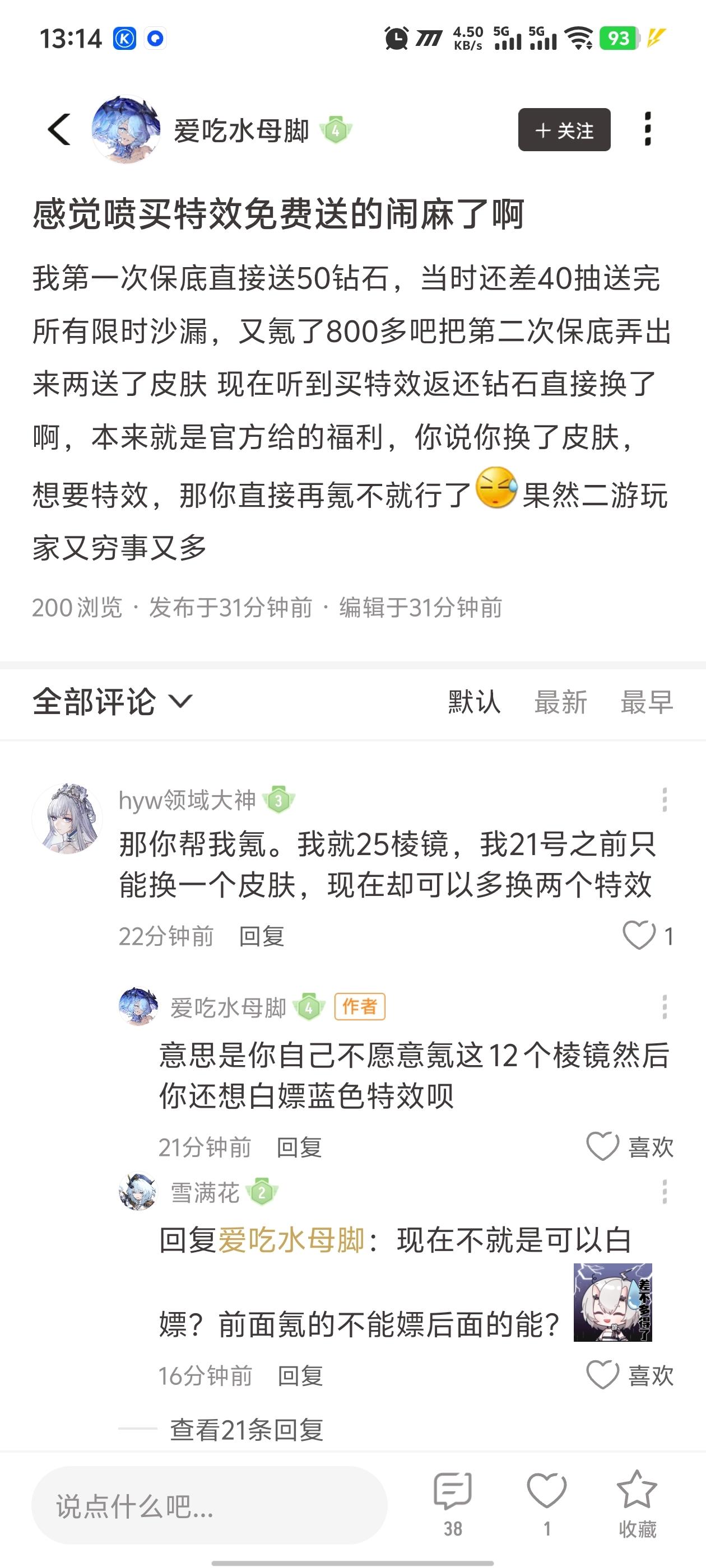Screen dimensions: 706x1568
Task: Reply to the author's 21分钟前 comment
Action: 299,1147
